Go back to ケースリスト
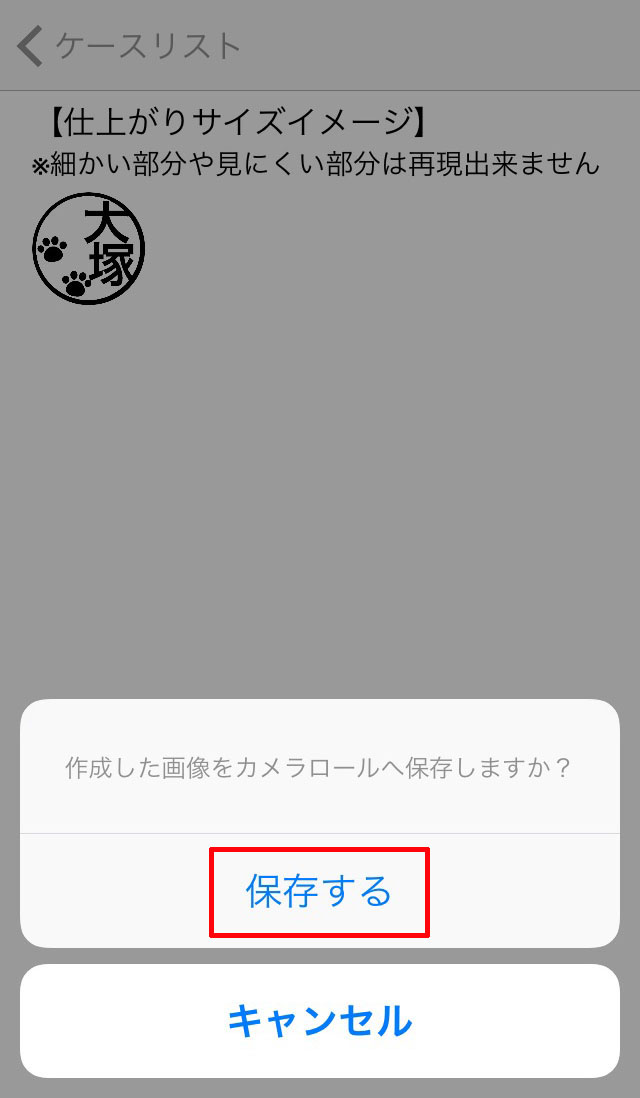This screenshot has height=1098, width=640. [130, 46]
